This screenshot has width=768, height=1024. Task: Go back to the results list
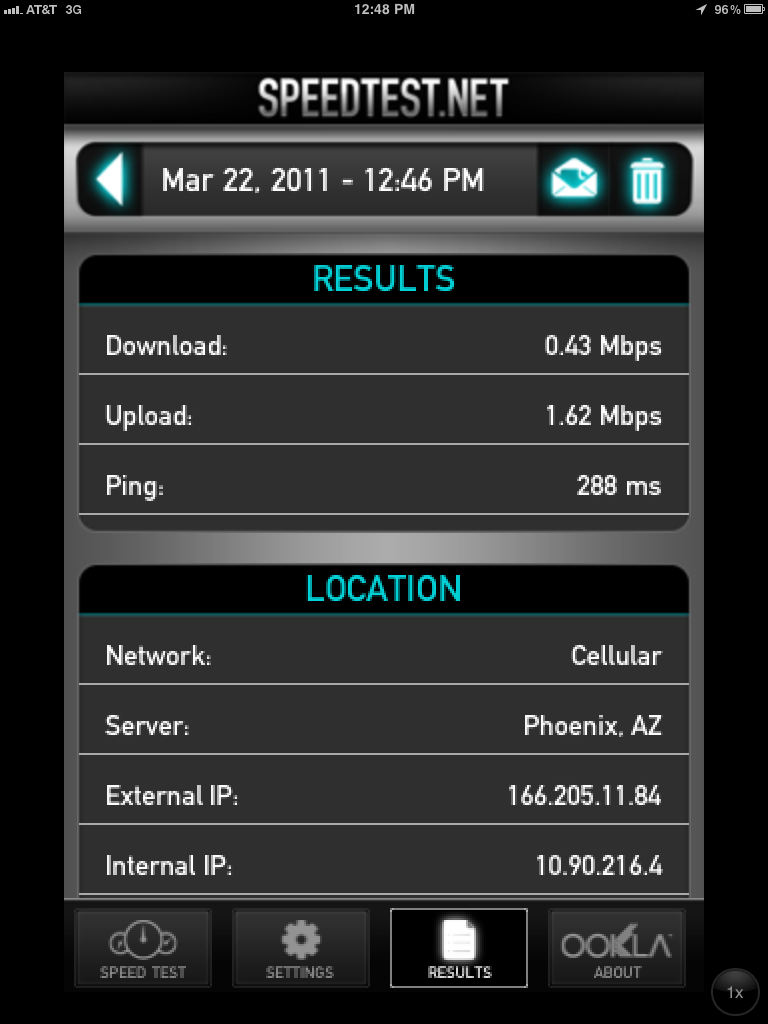[x=110, y=181]
